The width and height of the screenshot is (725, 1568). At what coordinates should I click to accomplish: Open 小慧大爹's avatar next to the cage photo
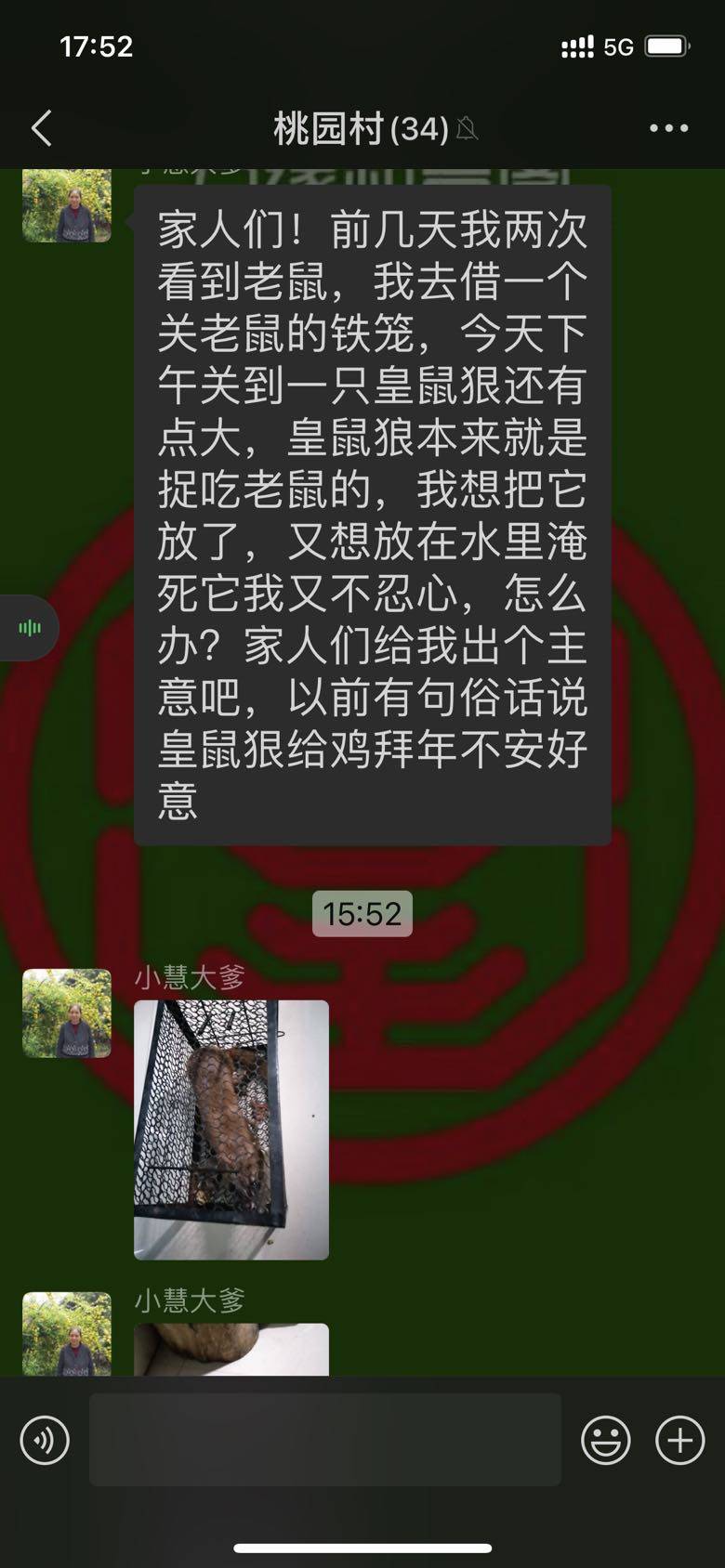point(67,1013)
